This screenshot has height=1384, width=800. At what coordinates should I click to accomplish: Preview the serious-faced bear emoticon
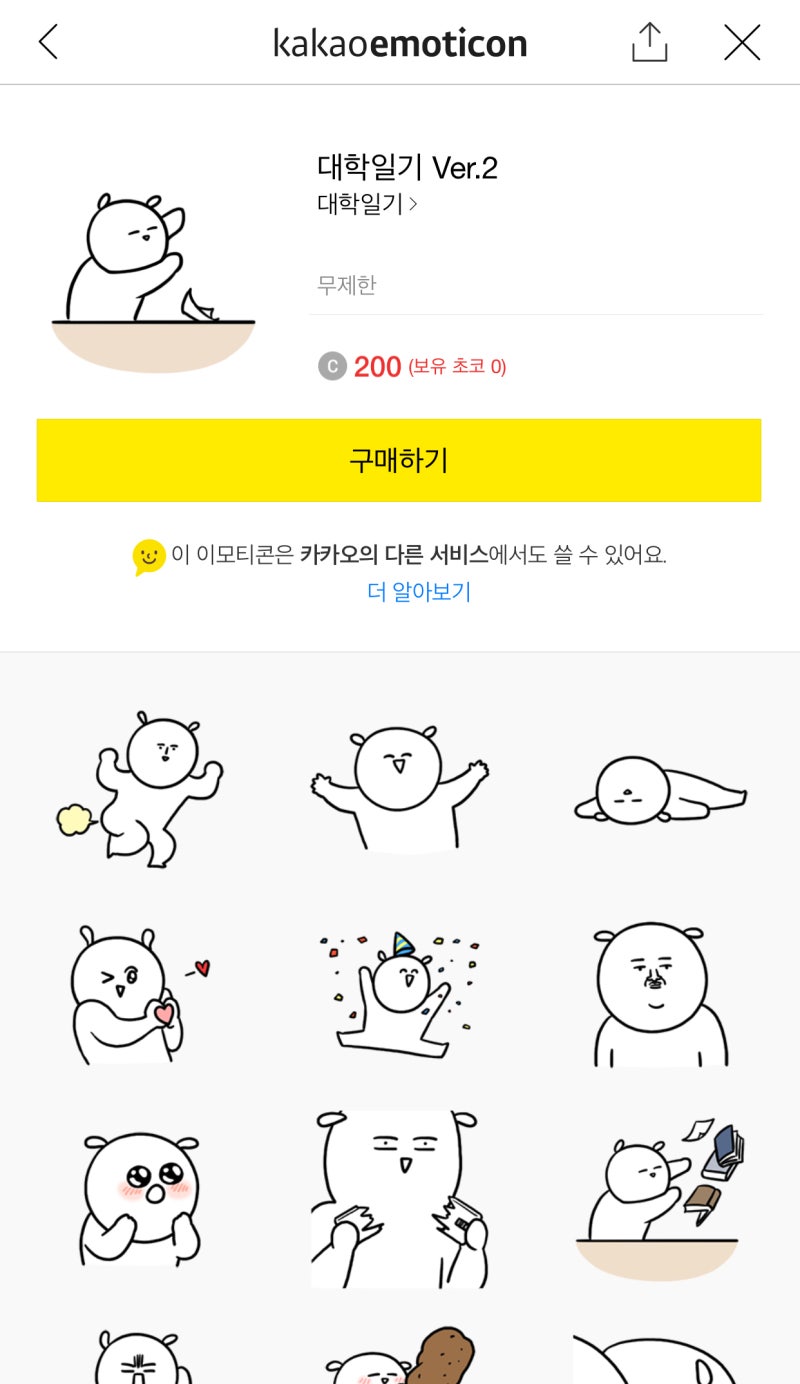[x=660, y=995]
